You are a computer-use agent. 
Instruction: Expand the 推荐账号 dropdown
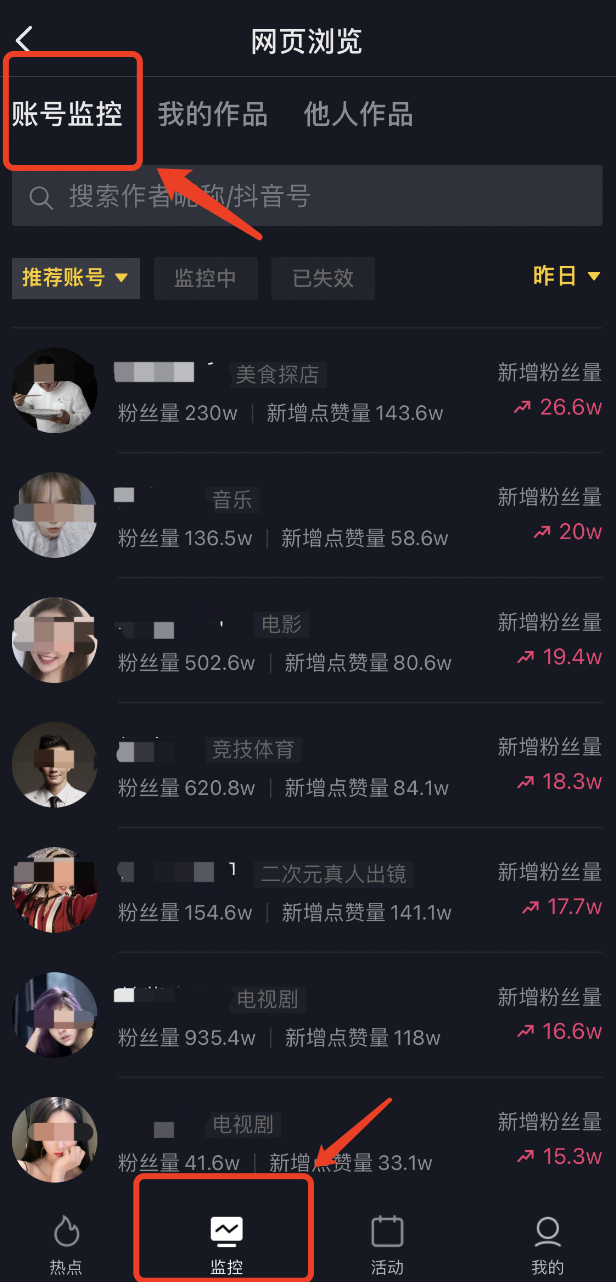click(x=75, y=278)
